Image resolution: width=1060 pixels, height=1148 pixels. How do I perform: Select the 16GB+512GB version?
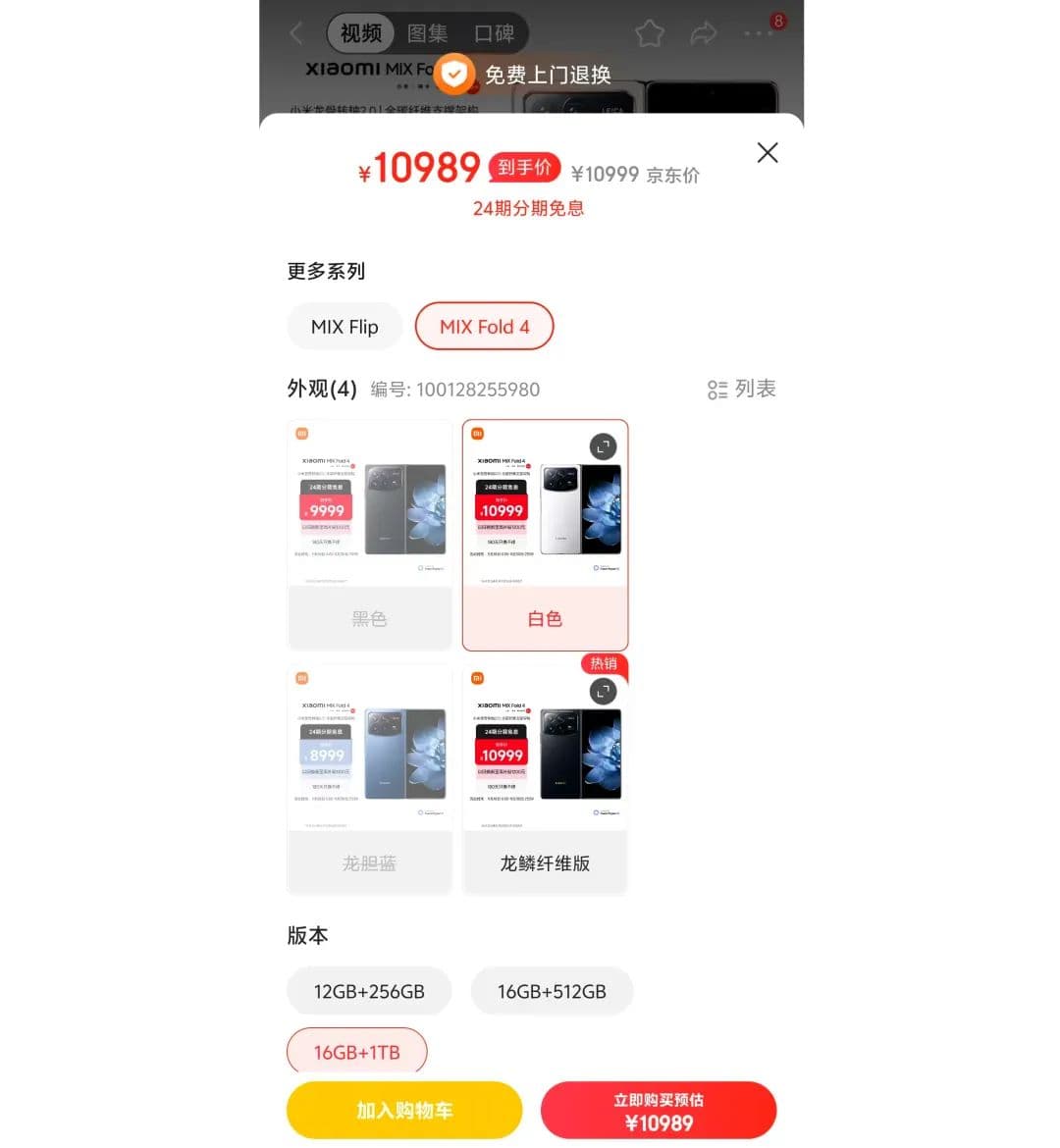552,991
